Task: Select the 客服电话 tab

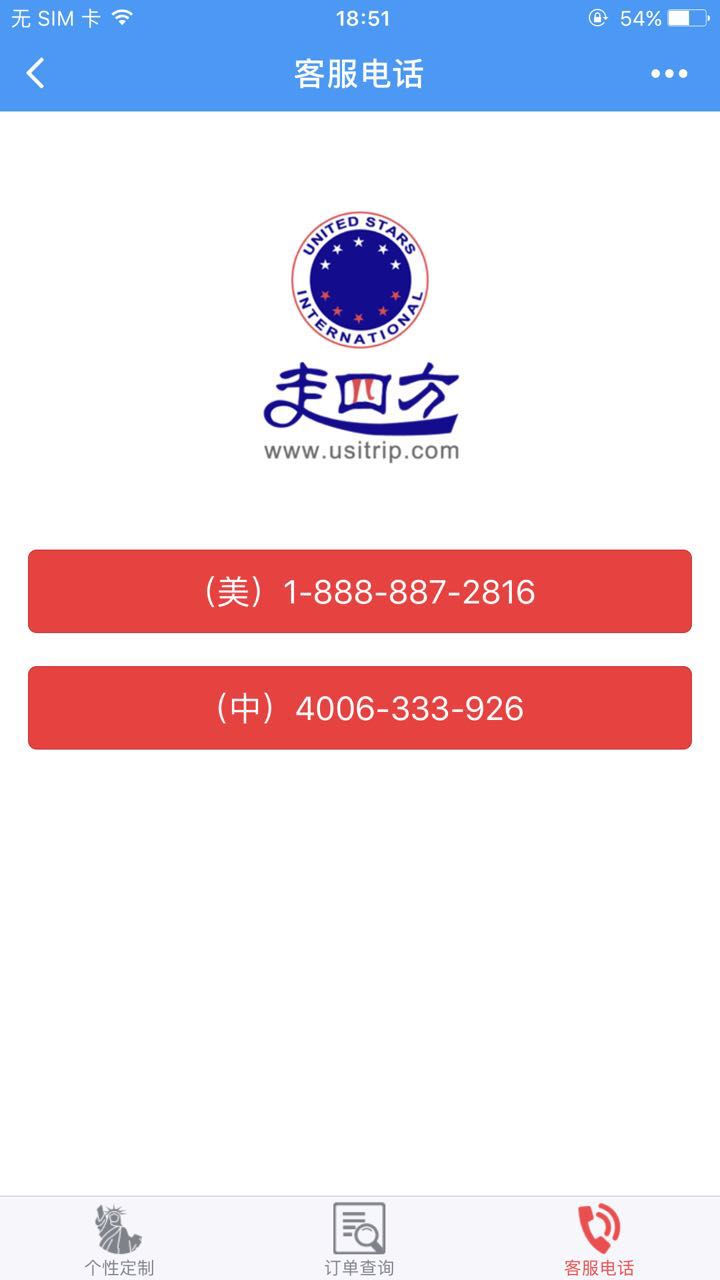Action: click(599, 1240)
